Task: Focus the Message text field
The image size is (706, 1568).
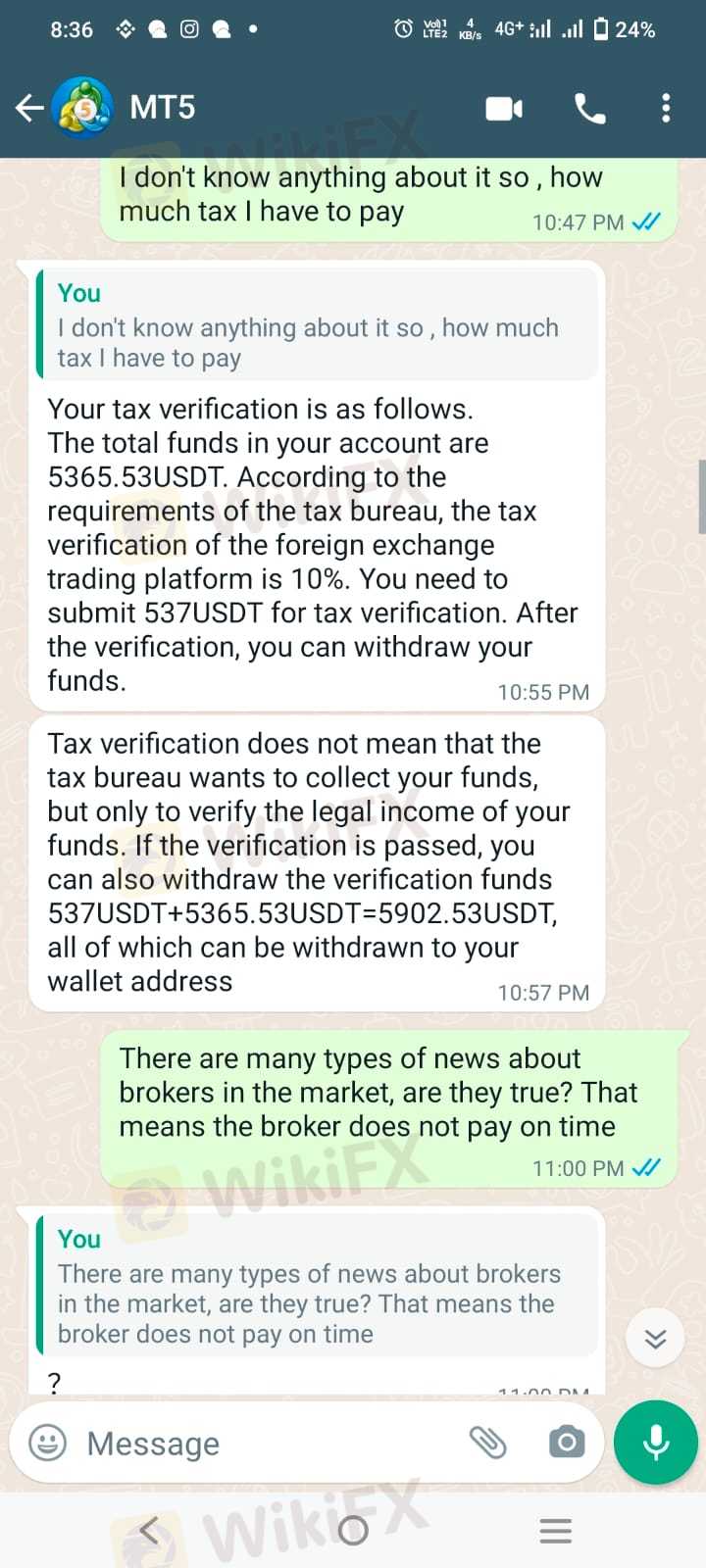Action: (x=265, y=1443)
